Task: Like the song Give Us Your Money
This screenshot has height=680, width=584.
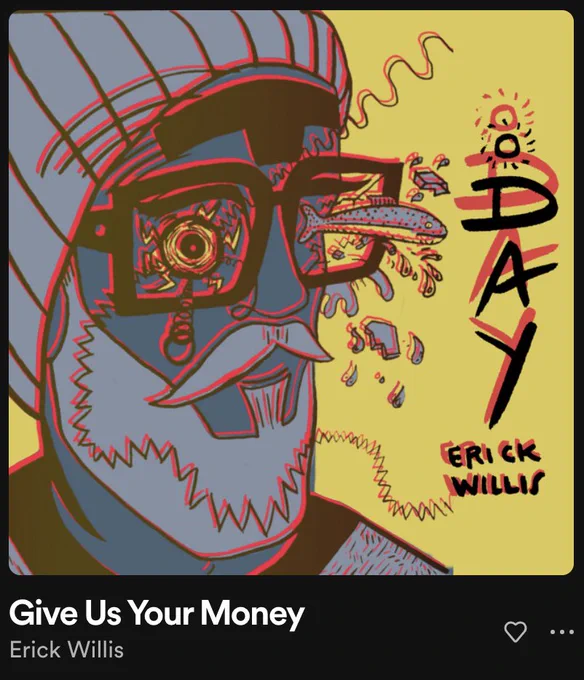Action: (515, 631)
